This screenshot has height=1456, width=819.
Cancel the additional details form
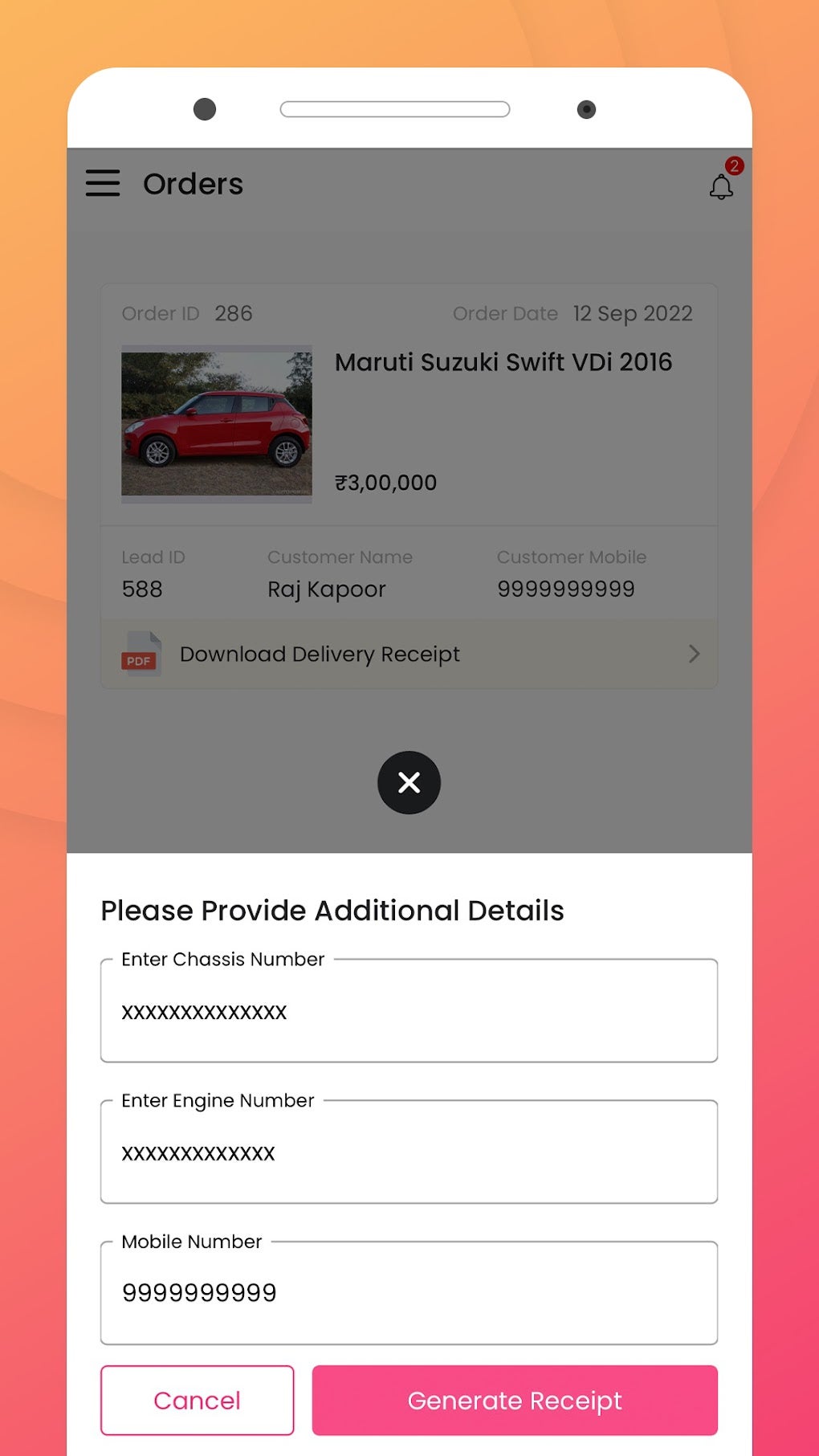(197, 1400)
